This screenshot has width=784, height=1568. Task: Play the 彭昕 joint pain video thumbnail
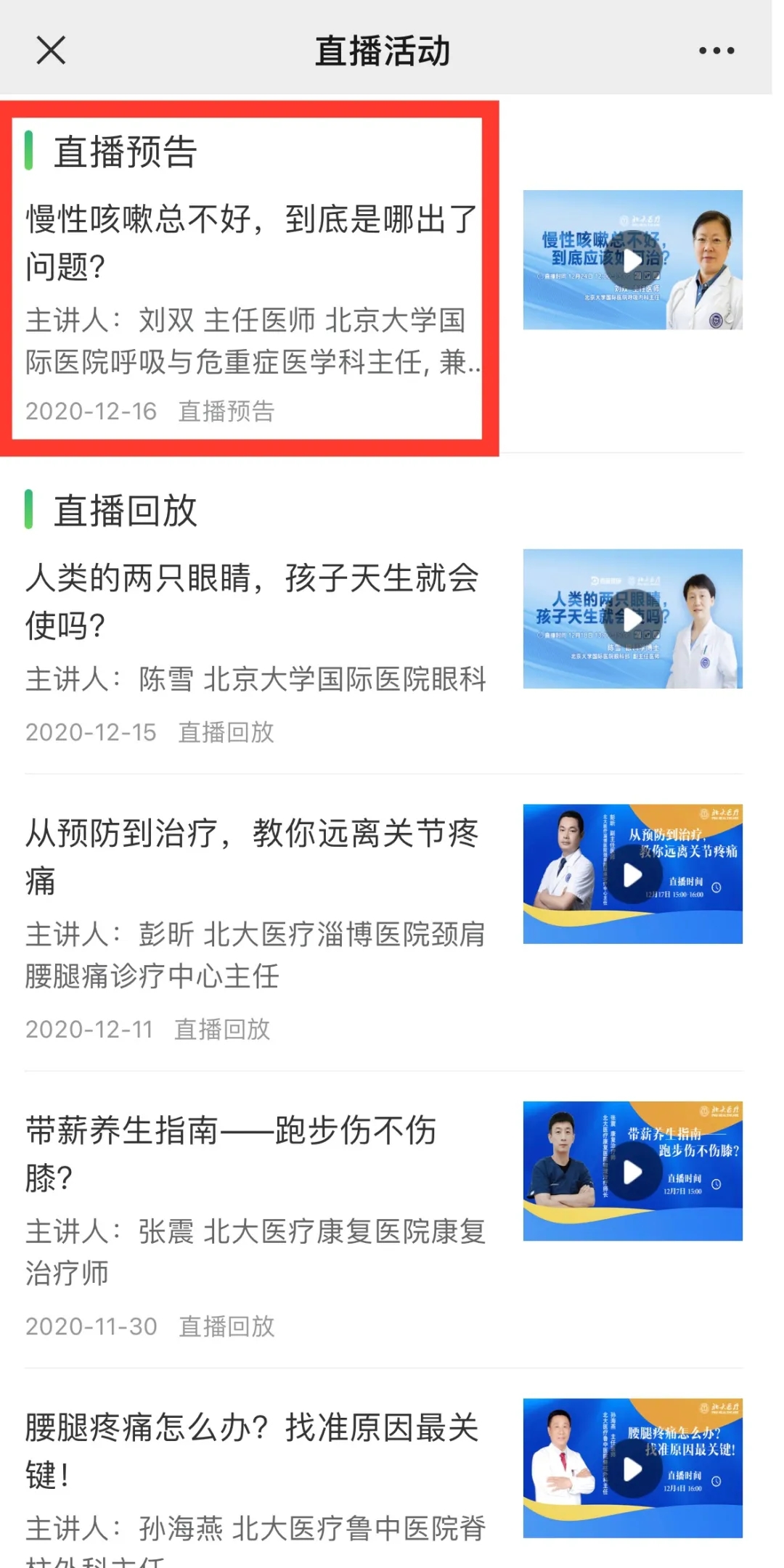coord(632,874)
